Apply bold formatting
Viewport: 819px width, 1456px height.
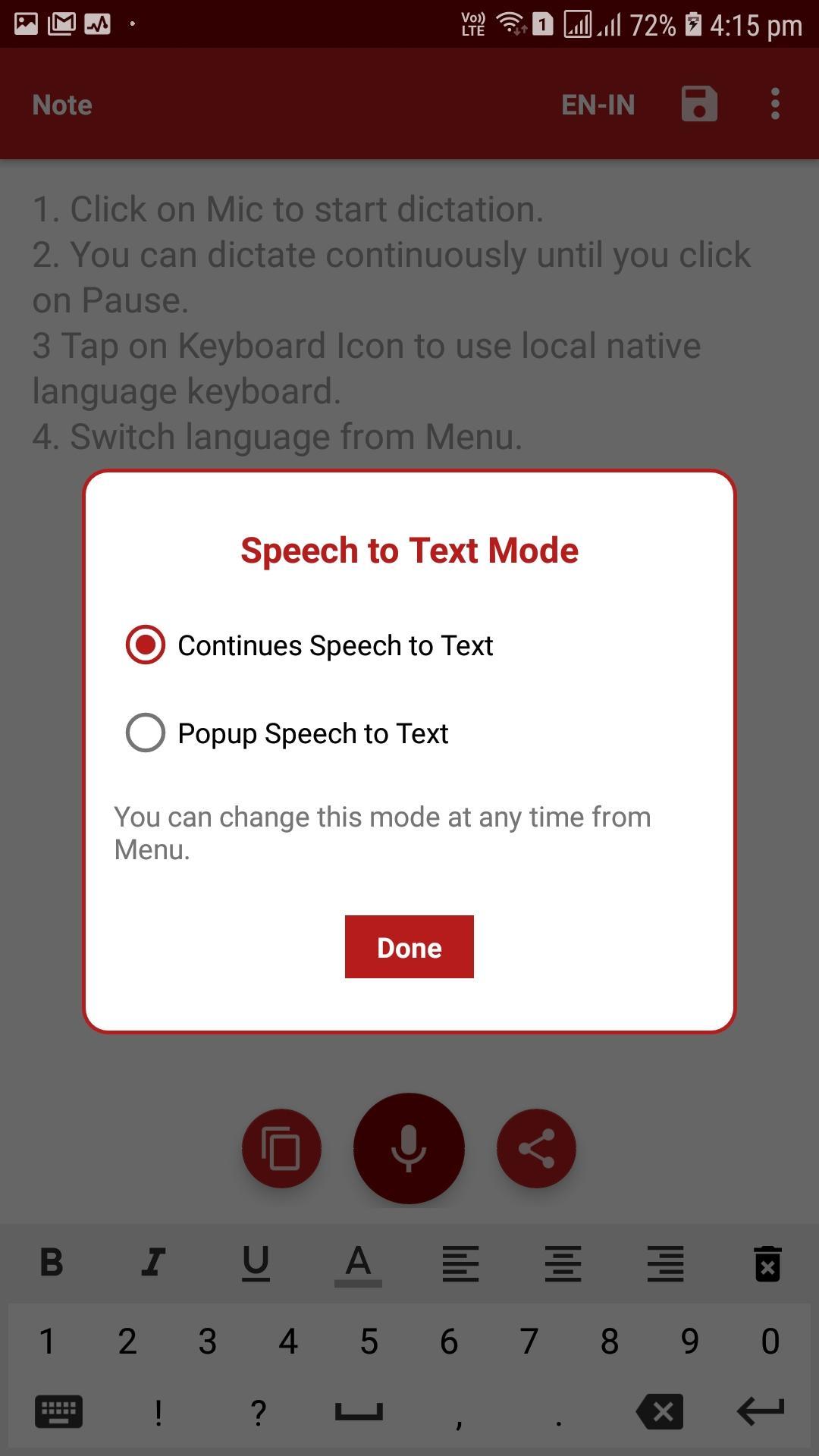point(52,1263)
